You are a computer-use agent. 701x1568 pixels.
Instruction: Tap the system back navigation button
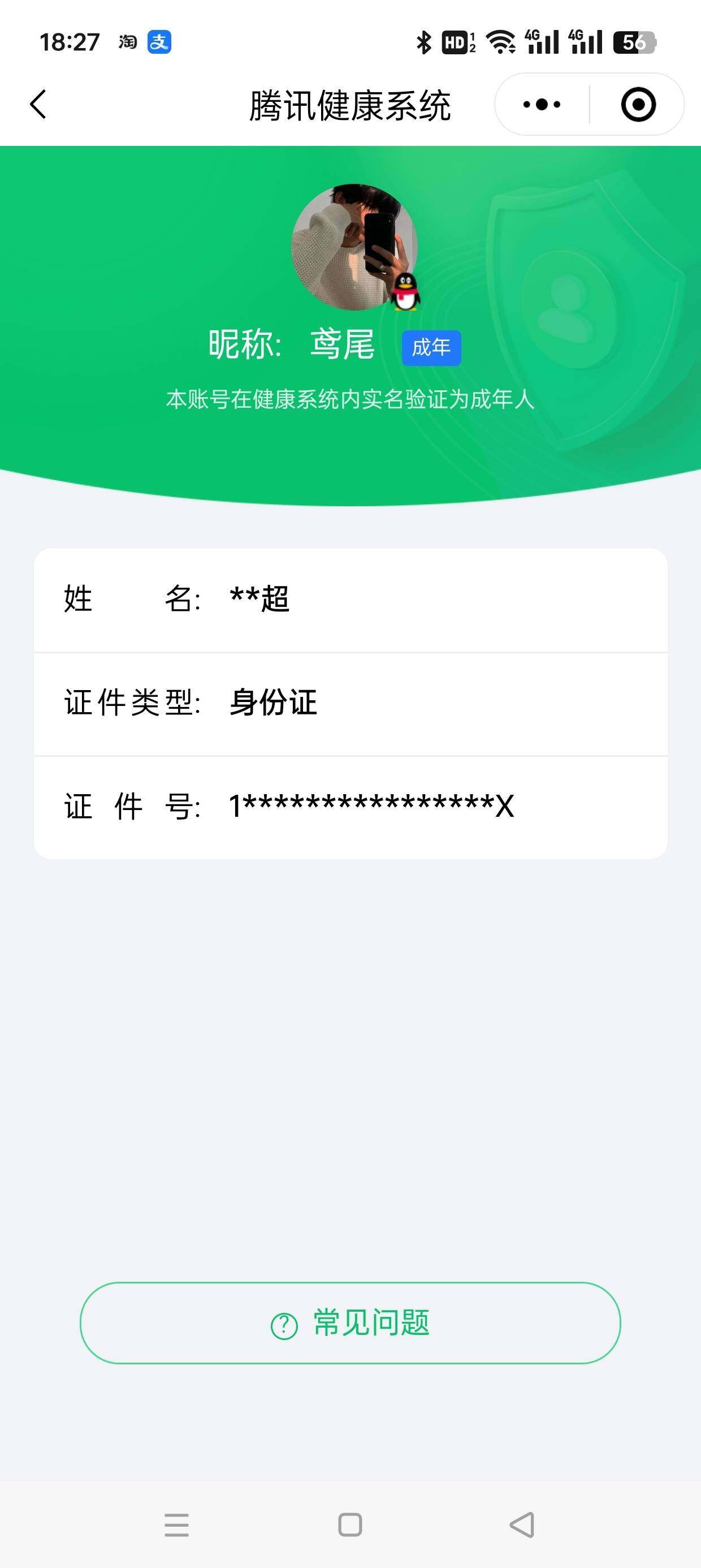(522, 1525)
